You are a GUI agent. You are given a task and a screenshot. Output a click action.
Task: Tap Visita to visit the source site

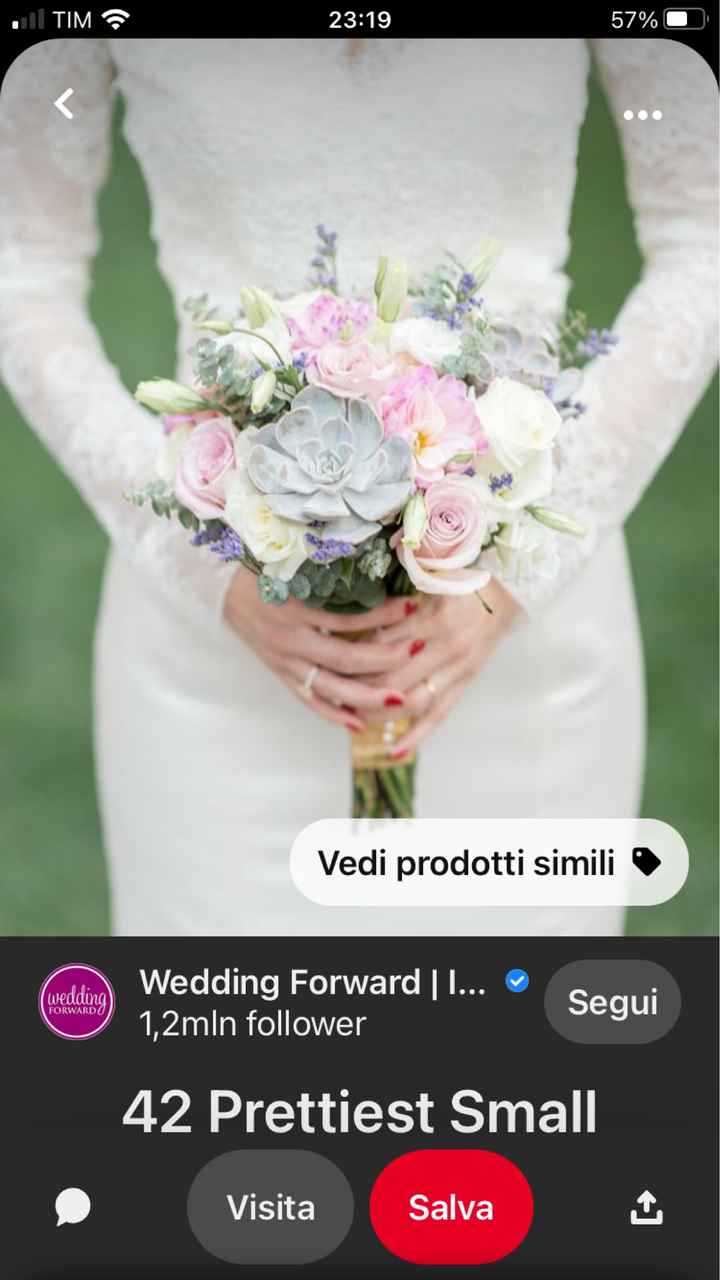[270, 1207]
